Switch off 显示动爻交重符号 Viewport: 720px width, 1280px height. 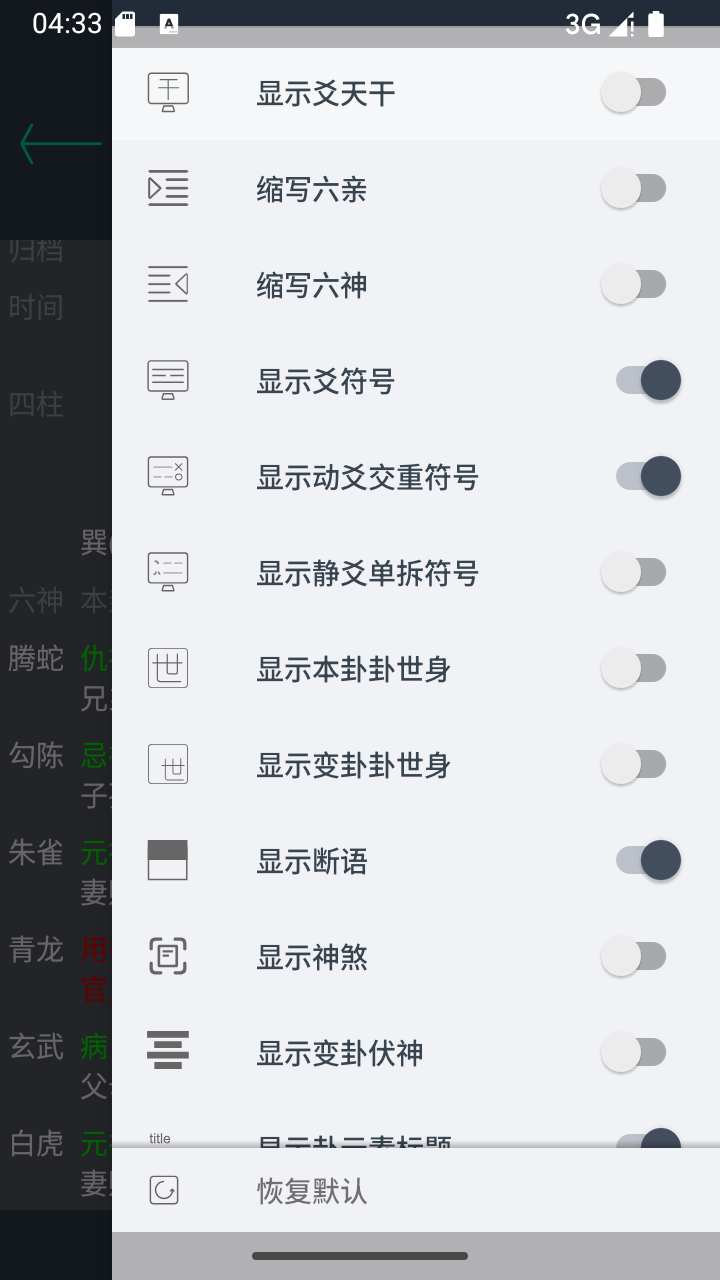648,477
